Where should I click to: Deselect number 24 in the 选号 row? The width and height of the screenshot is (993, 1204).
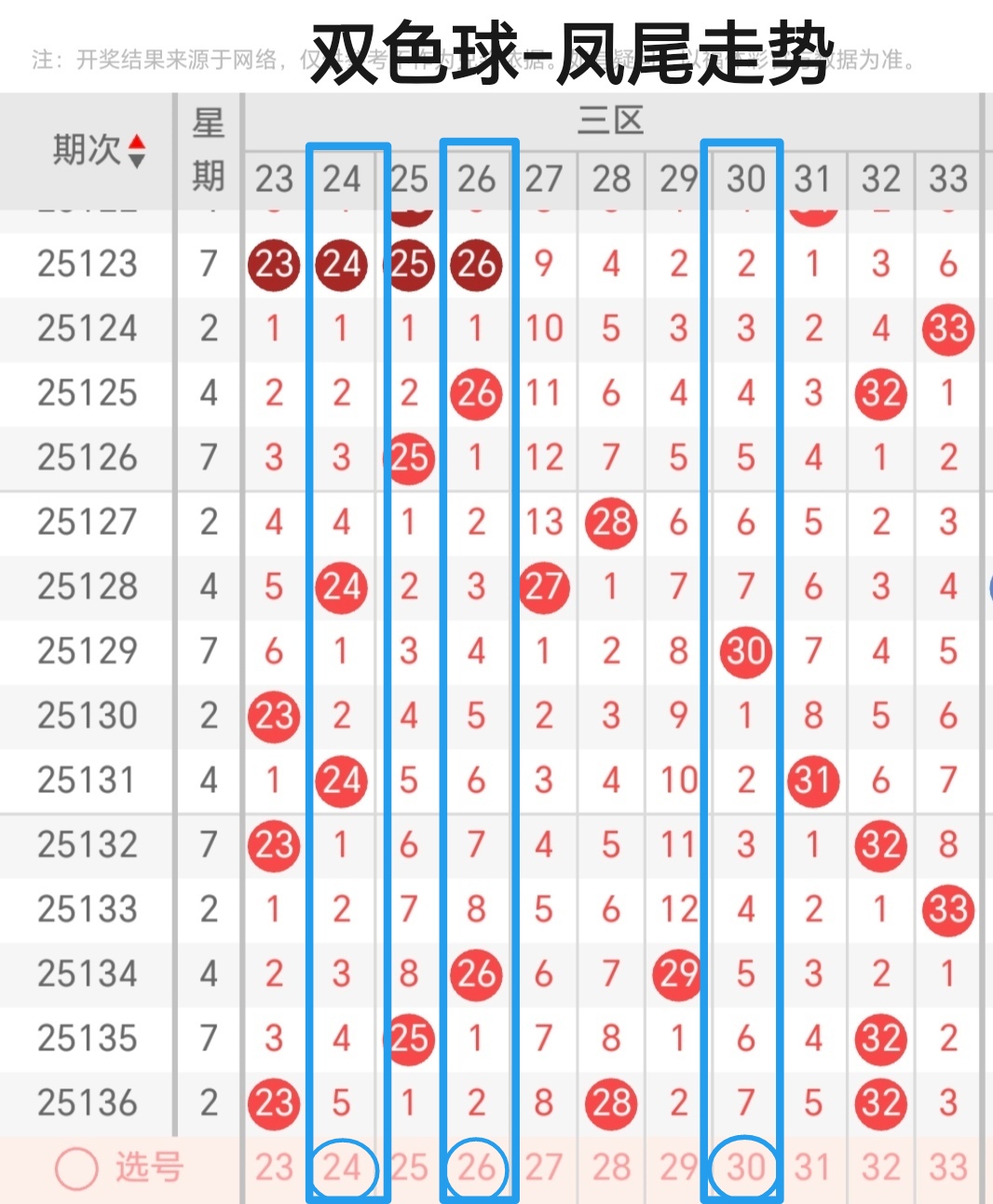pos(343,1166)
